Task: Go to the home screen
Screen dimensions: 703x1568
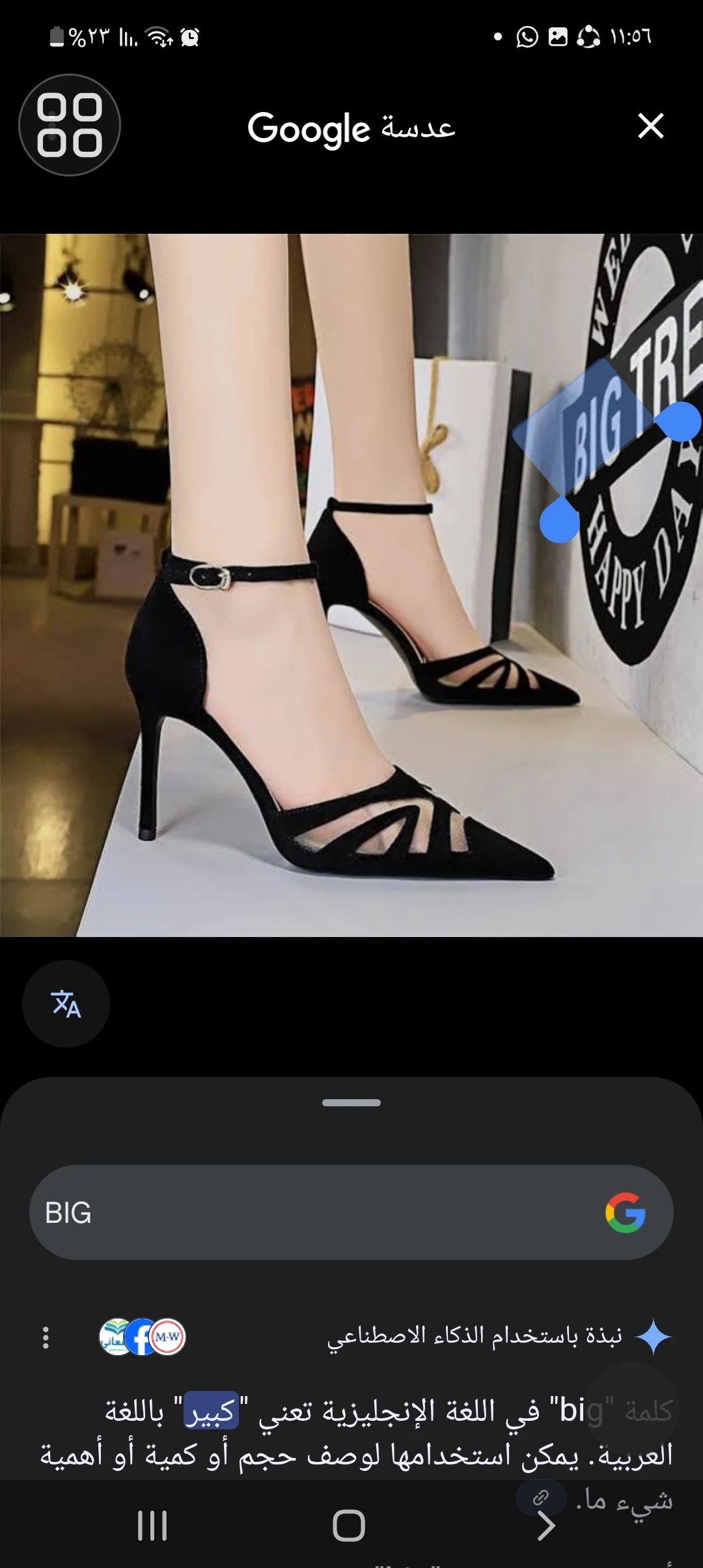Action: click(x=349, y=1526)
